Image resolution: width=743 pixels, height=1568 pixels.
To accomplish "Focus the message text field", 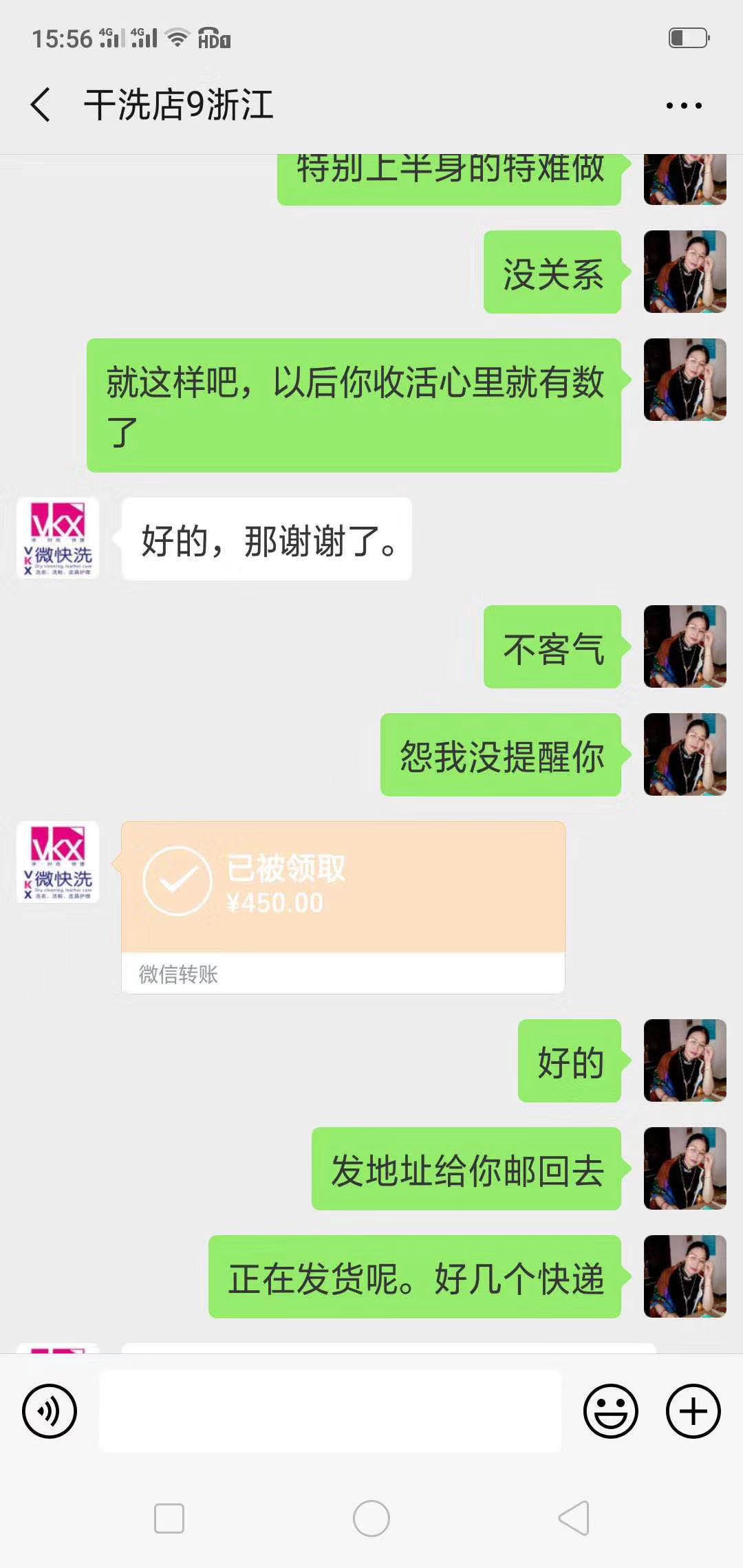I will pyautogui.click(x=330, y=1411).
